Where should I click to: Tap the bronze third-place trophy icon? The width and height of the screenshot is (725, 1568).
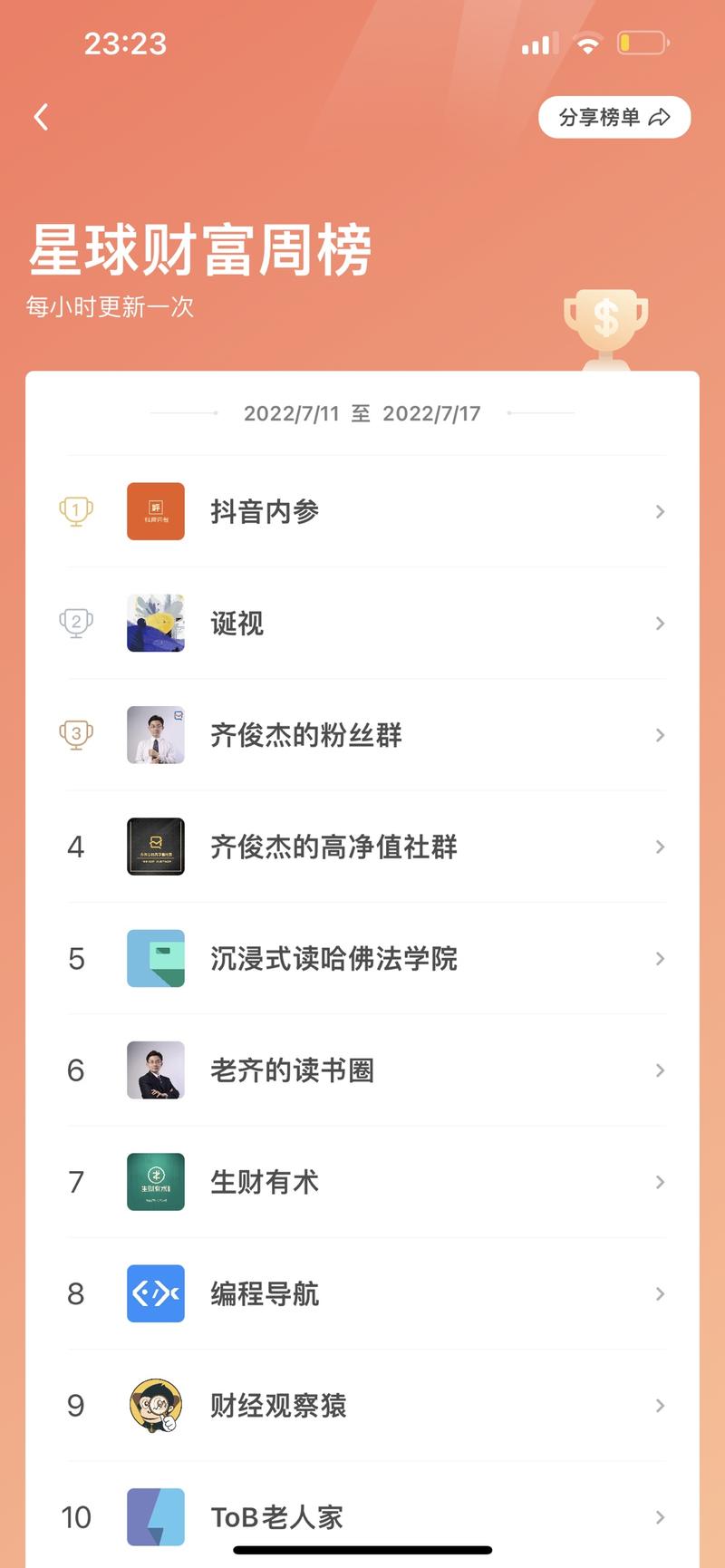click(x=75, y=735)
